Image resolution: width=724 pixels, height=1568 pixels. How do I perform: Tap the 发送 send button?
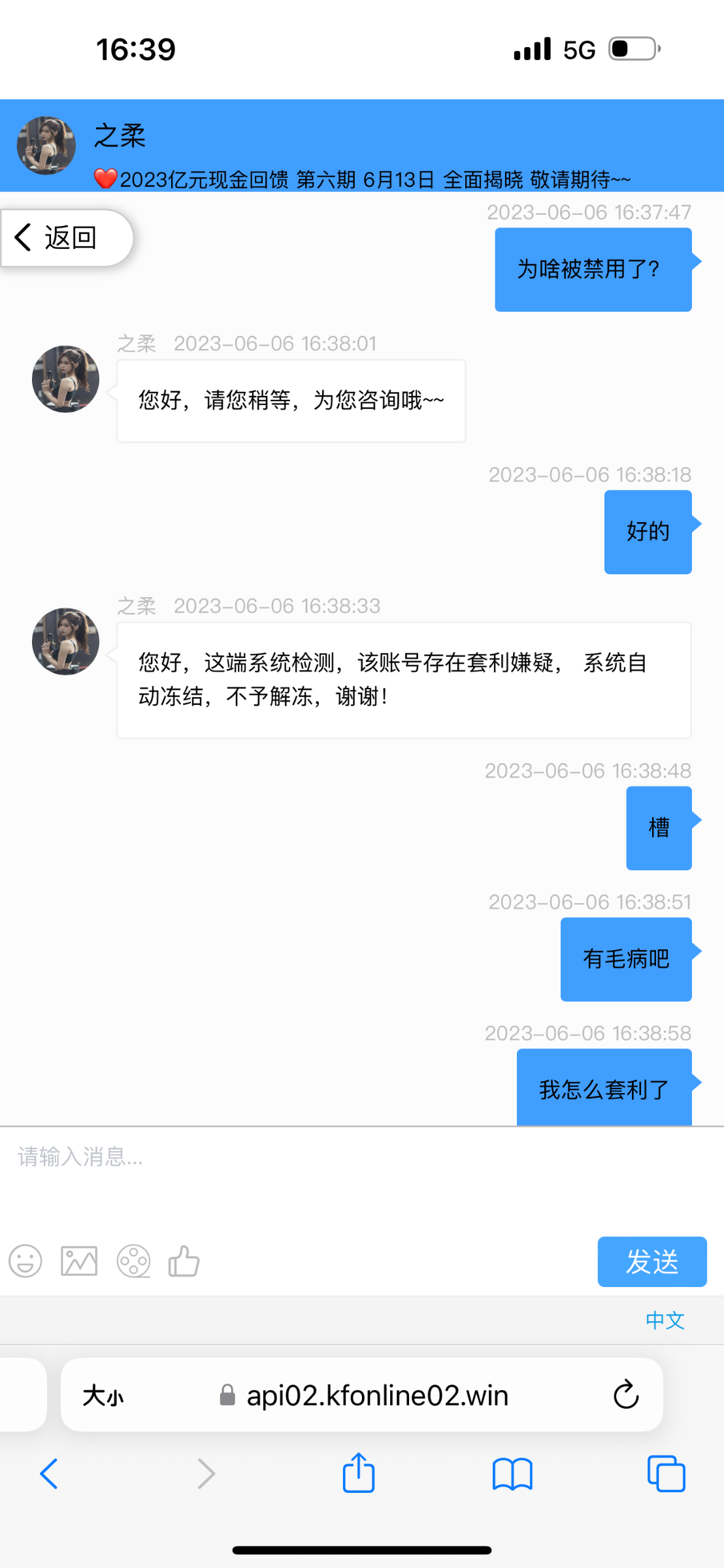651,1261
